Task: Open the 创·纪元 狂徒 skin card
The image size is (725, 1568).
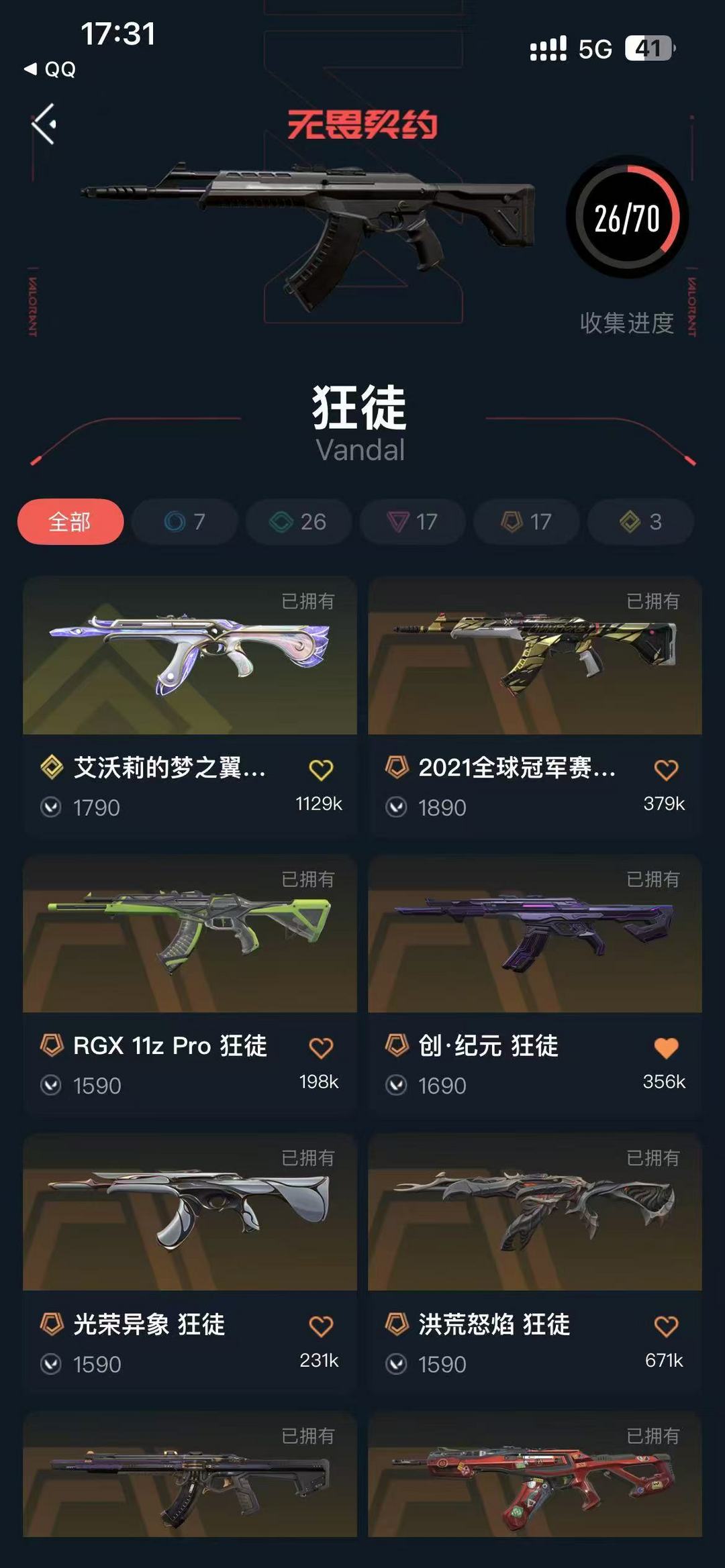Action: pyautogui.click(x=535, y=984)
